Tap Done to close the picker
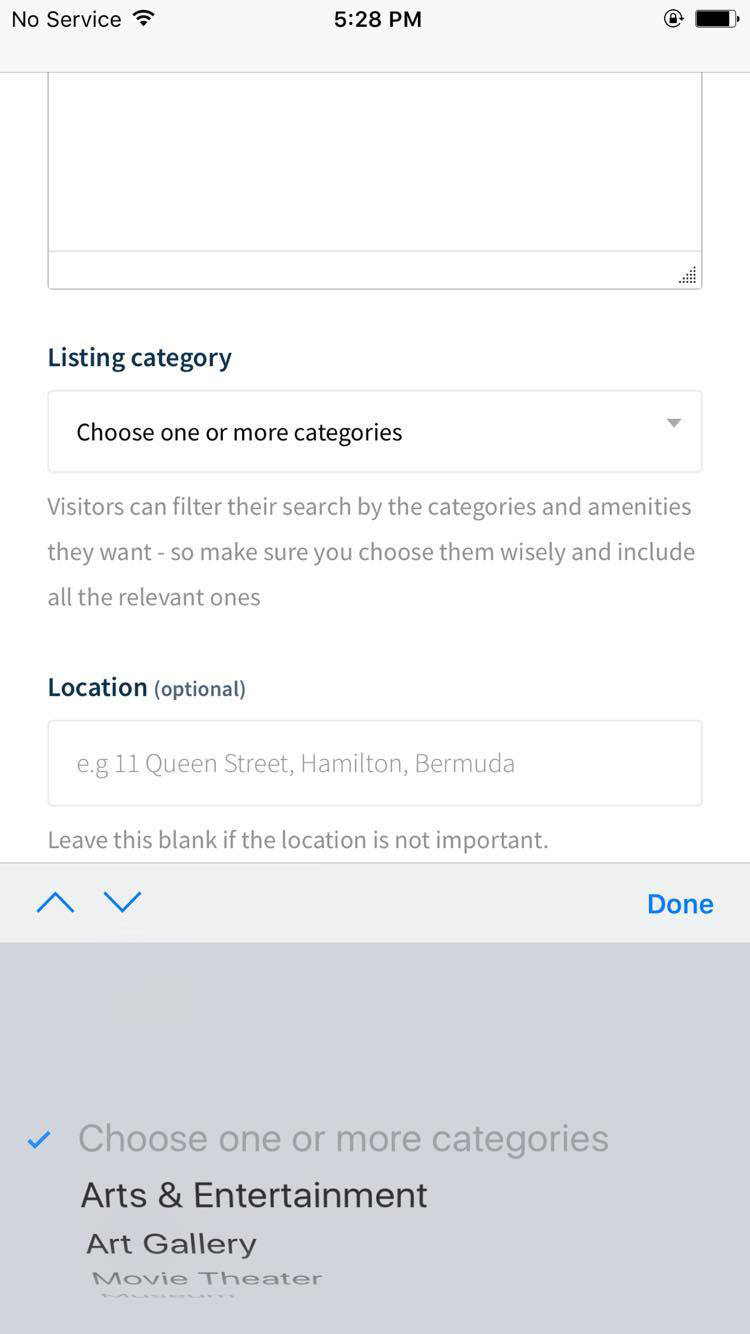750x1334 pixels. (x=680, y=904)
